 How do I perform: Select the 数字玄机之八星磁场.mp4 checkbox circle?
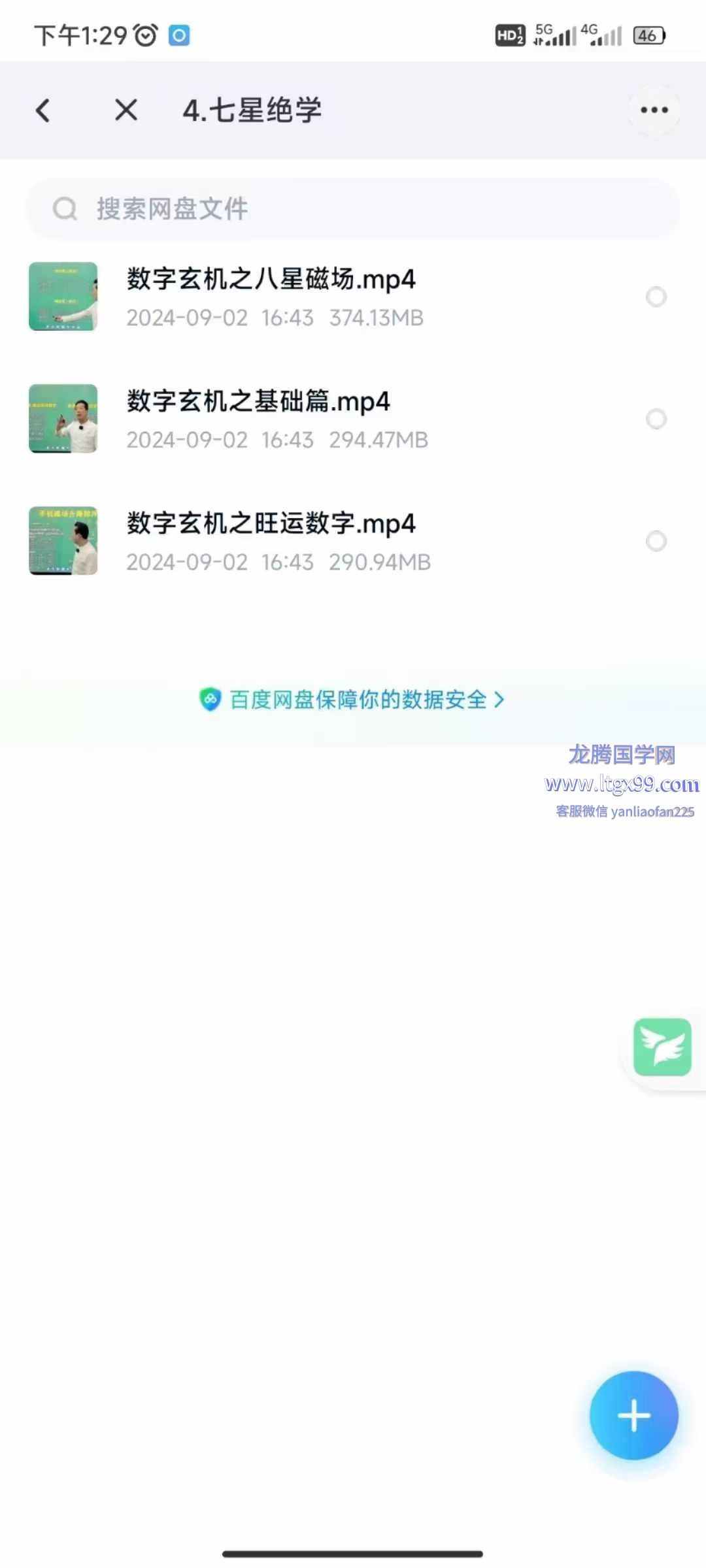coord(656,297)
